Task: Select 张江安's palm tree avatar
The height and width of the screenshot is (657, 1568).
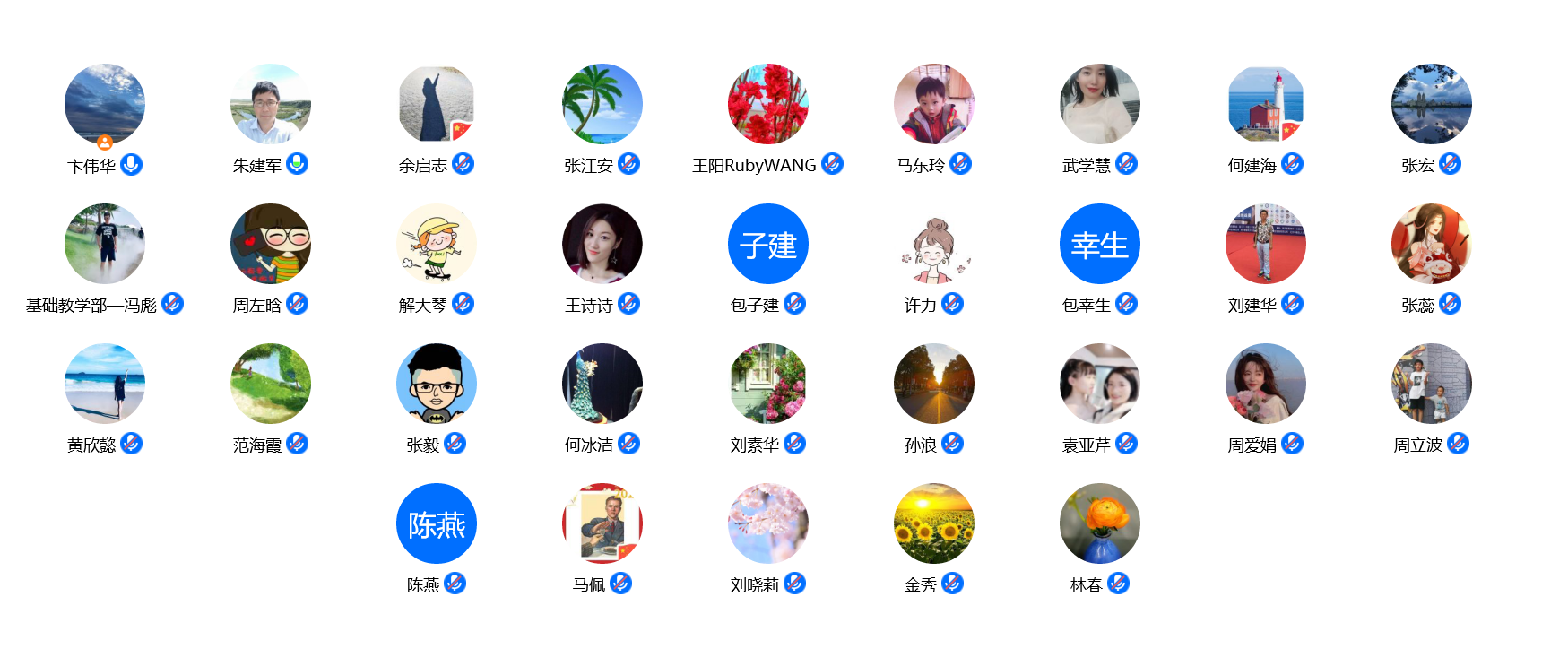Action: click(602, 104)
